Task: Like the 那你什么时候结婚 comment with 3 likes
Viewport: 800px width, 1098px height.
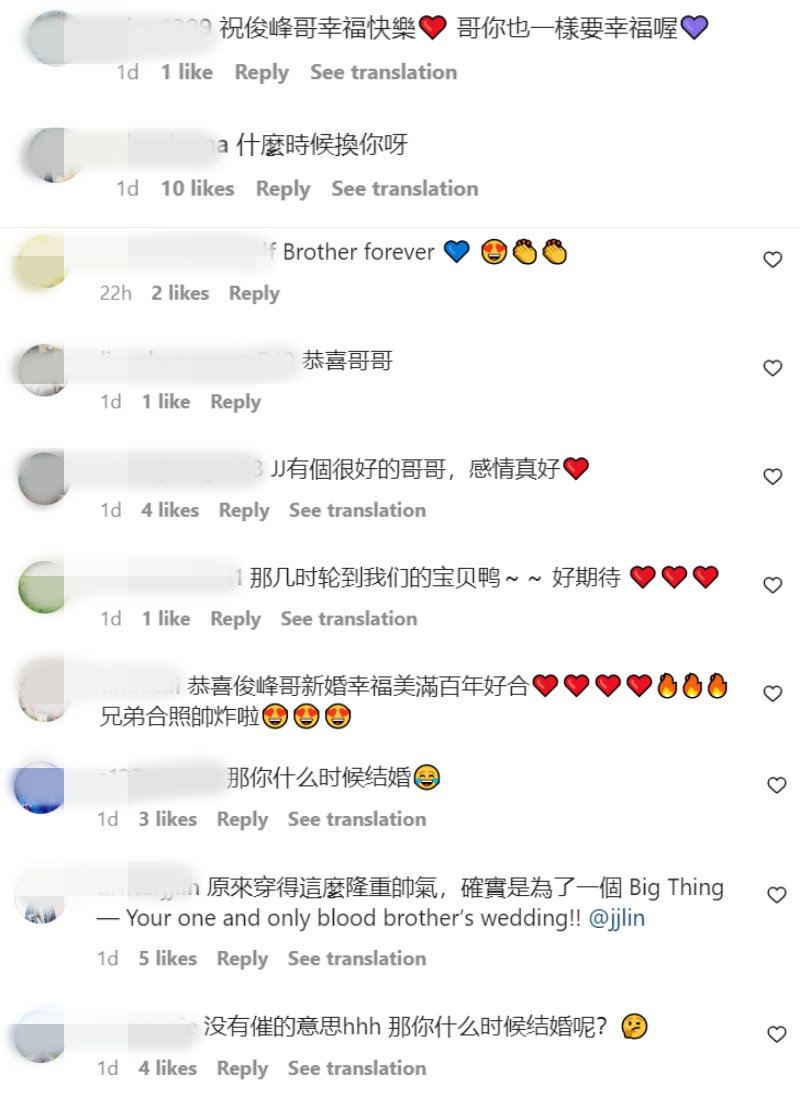Action: [776, 785]
